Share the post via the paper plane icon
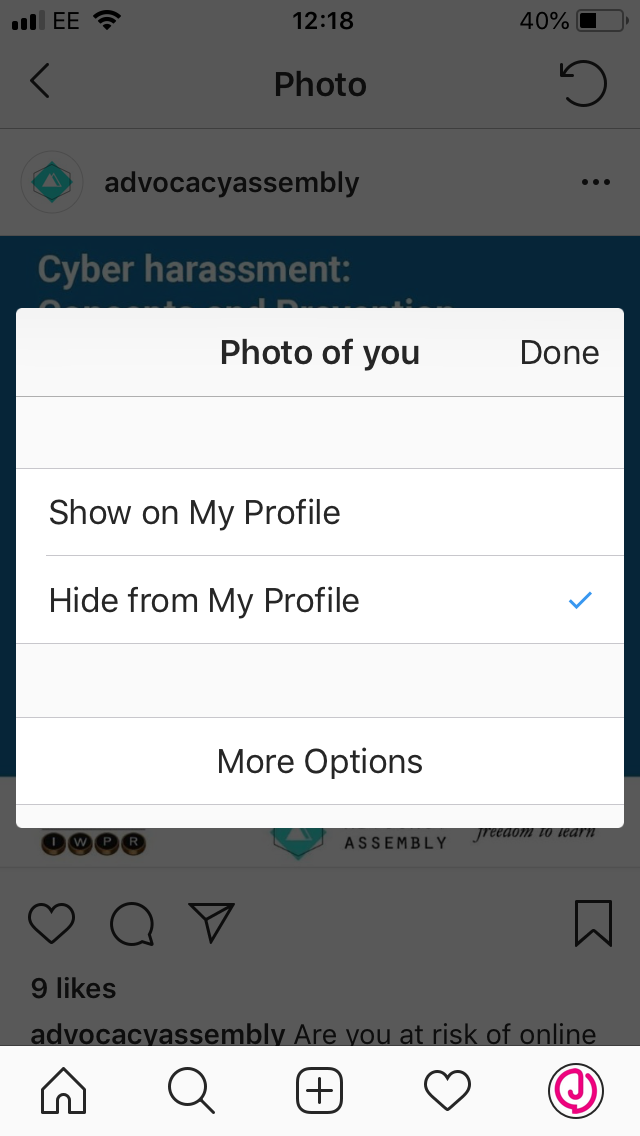640x1136 pixels. click(211, 924)
